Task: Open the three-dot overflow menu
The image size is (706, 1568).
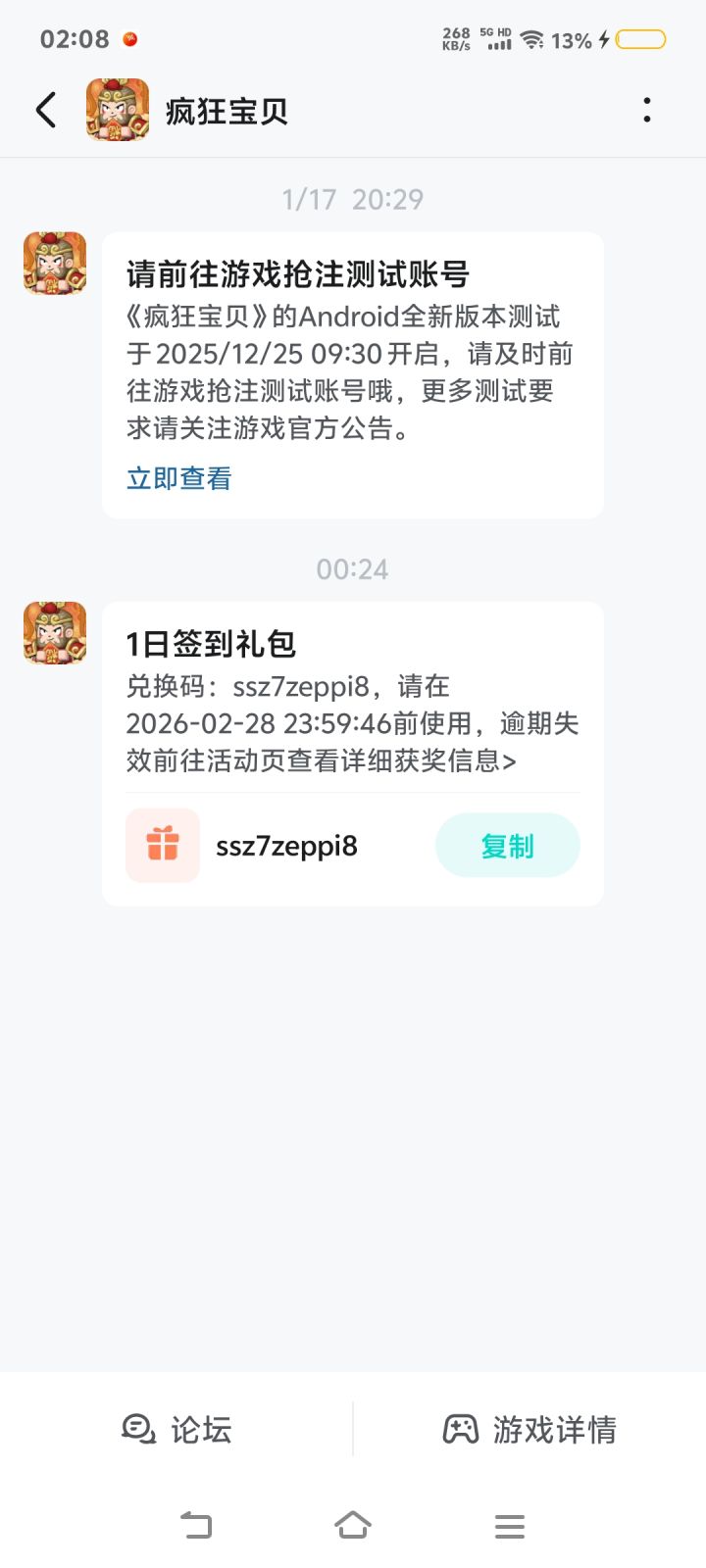Action: pos(647,111)
